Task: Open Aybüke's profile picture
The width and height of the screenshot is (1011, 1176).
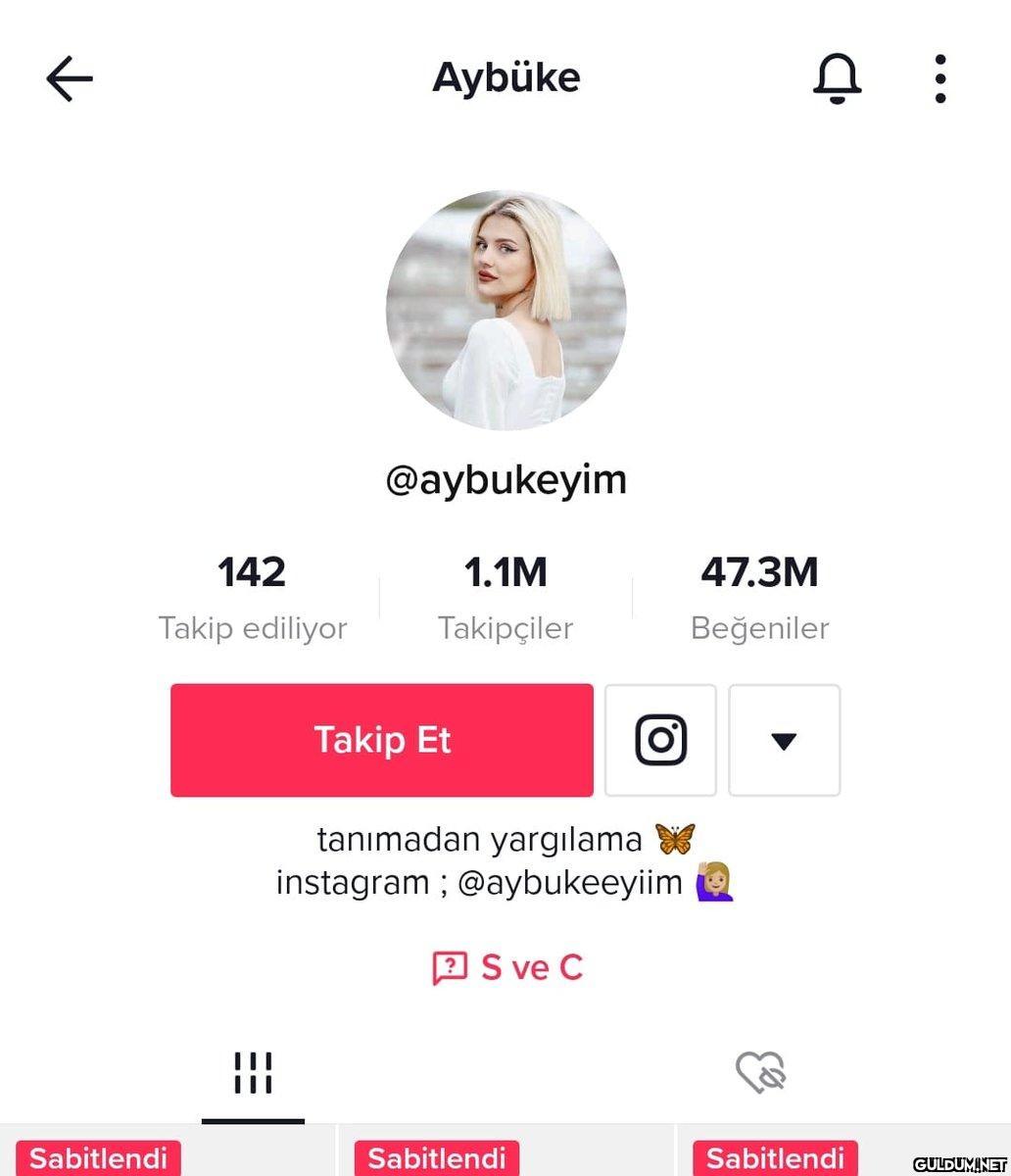Action: [x=505, y=312]
